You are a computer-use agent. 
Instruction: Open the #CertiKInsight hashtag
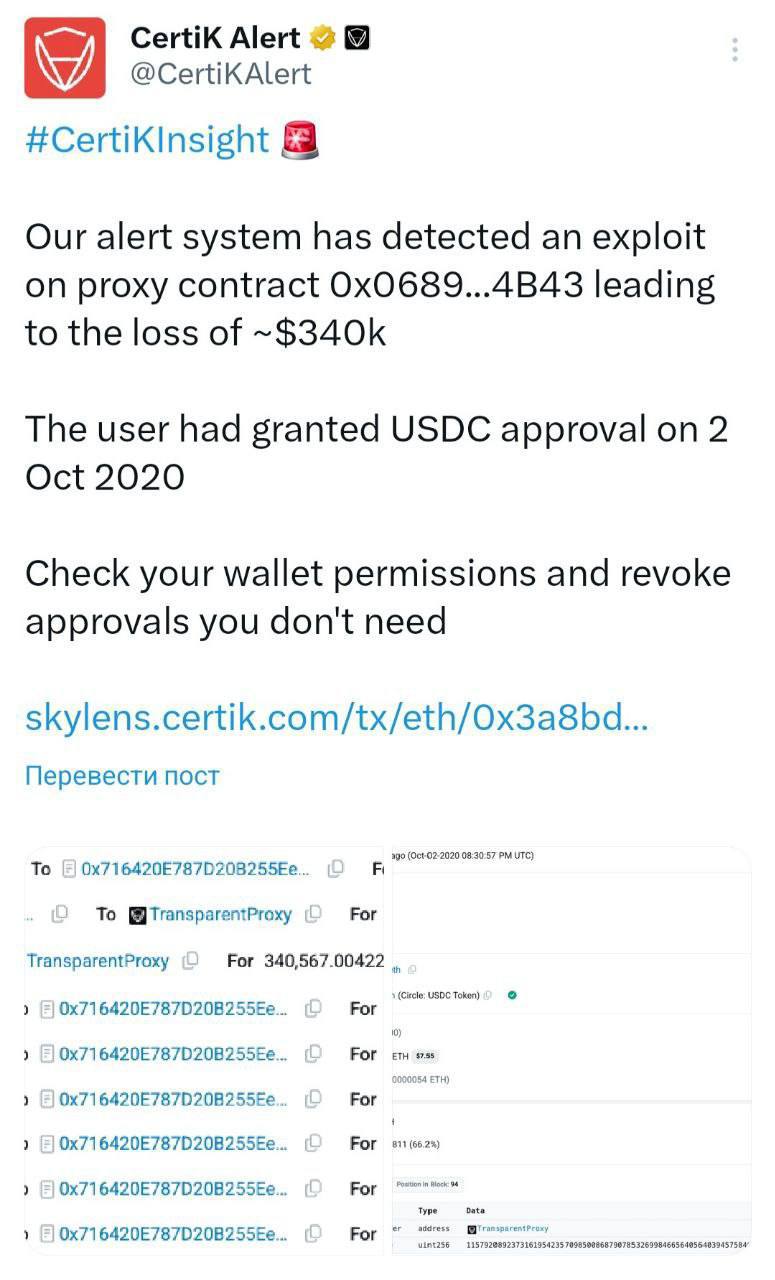(x=147, y=140)
